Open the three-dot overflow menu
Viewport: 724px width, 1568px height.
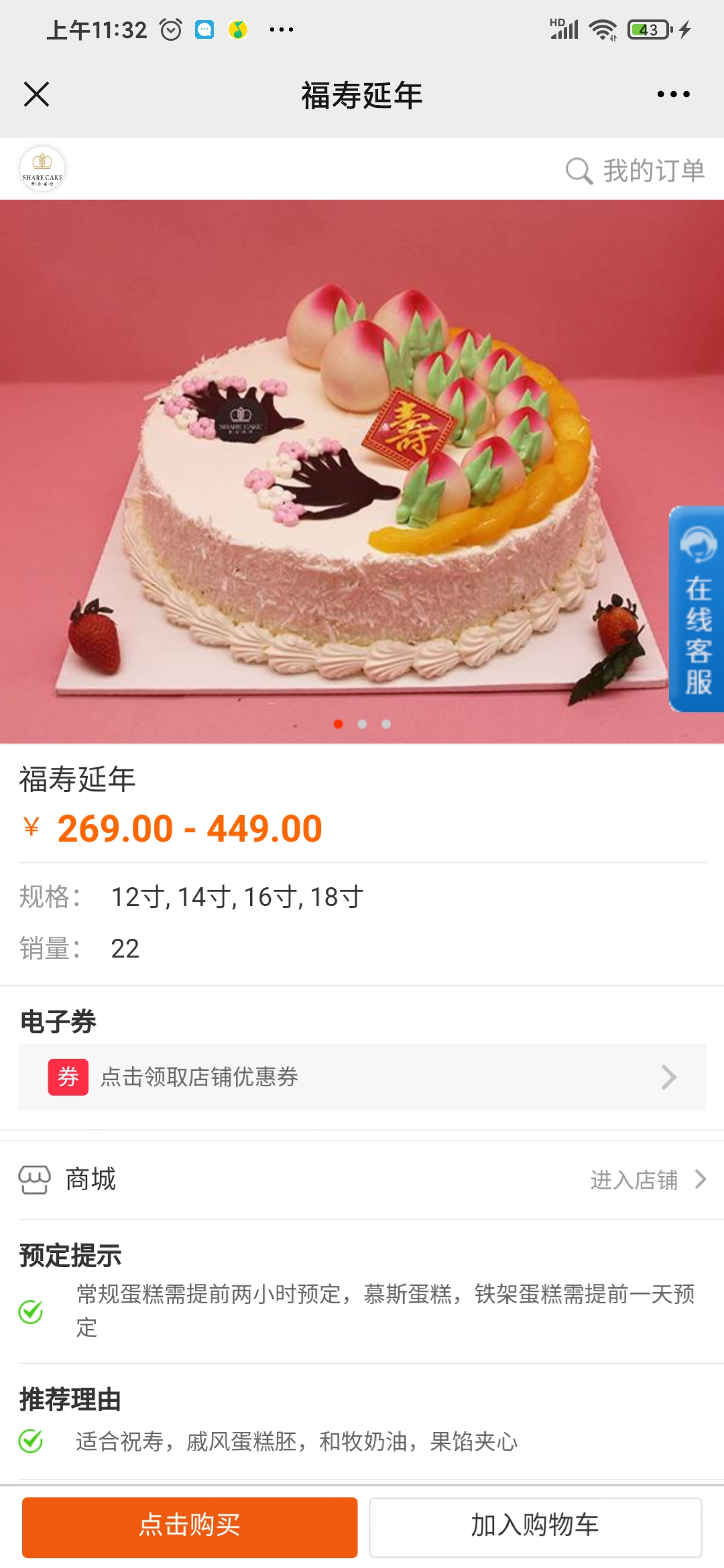click(673, 94)
